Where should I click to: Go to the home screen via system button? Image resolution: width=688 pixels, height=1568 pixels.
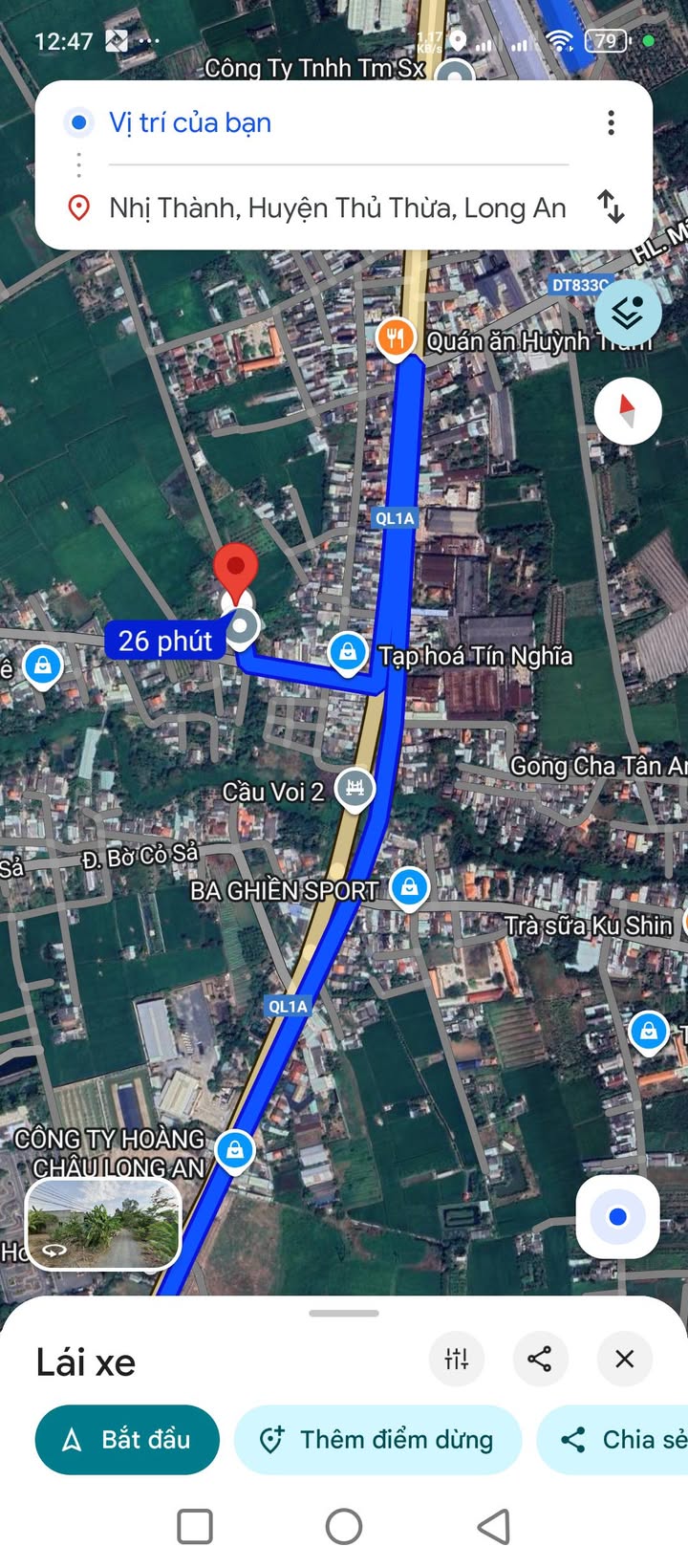(344, 1527)
